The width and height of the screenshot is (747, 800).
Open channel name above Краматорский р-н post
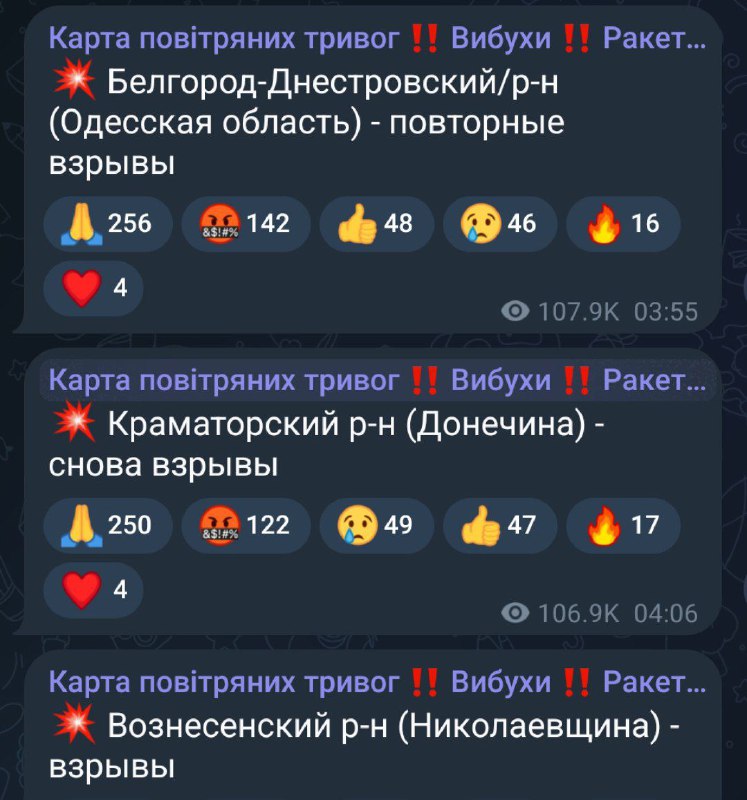pos(376,380)
